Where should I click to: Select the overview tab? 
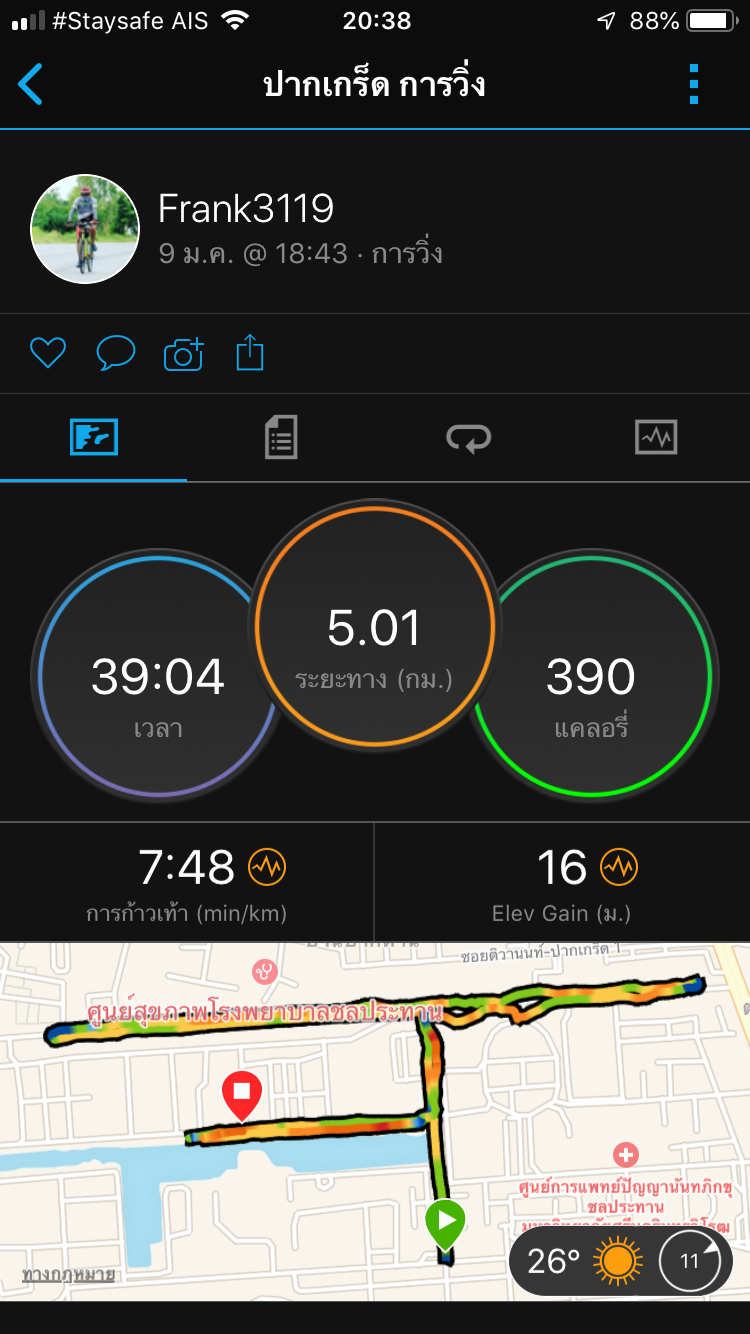[94, 438]
